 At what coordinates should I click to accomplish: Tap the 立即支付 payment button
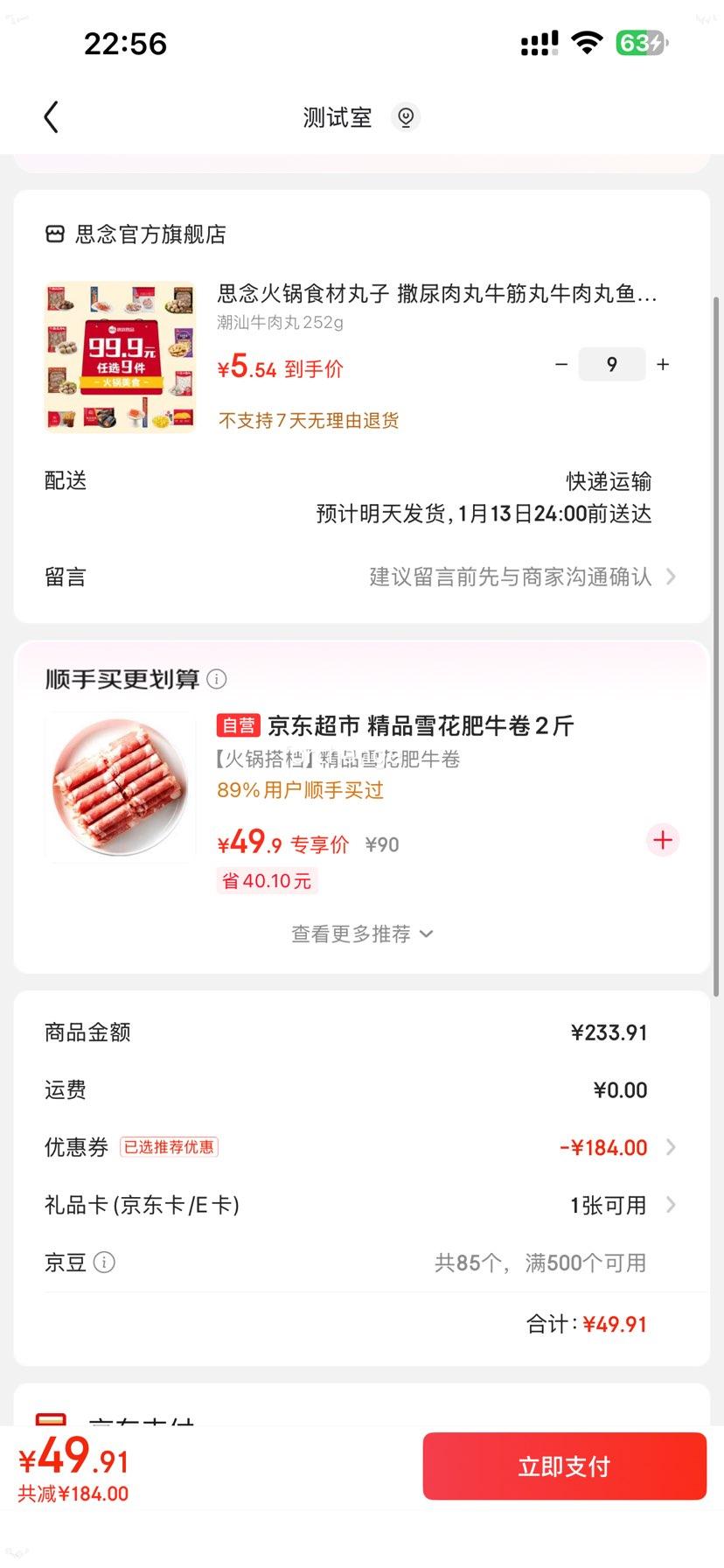tap(563, 1466)
